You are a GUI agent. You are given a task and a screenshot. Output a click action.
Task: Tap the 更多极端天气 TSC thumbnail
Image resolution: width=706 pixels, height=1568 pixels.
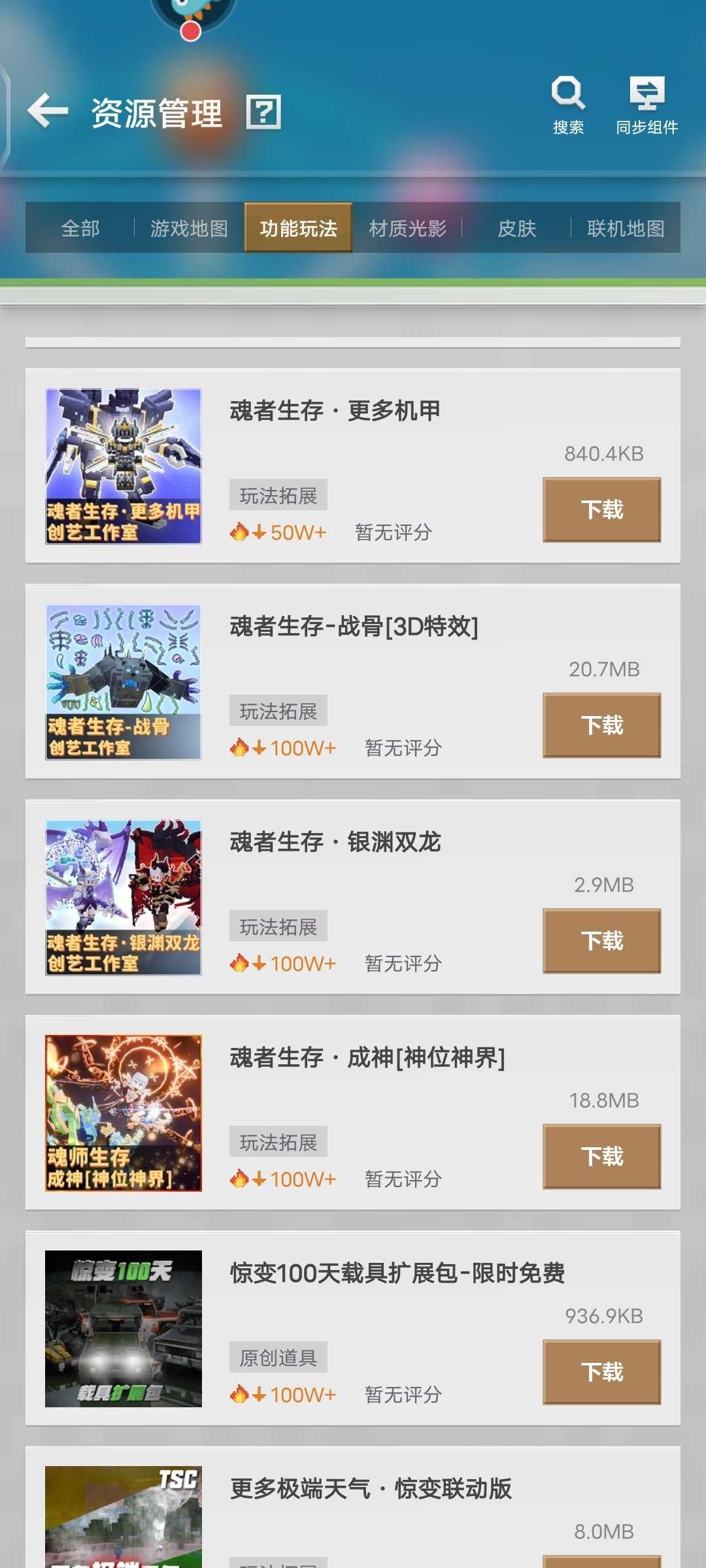coord(124,1522)
